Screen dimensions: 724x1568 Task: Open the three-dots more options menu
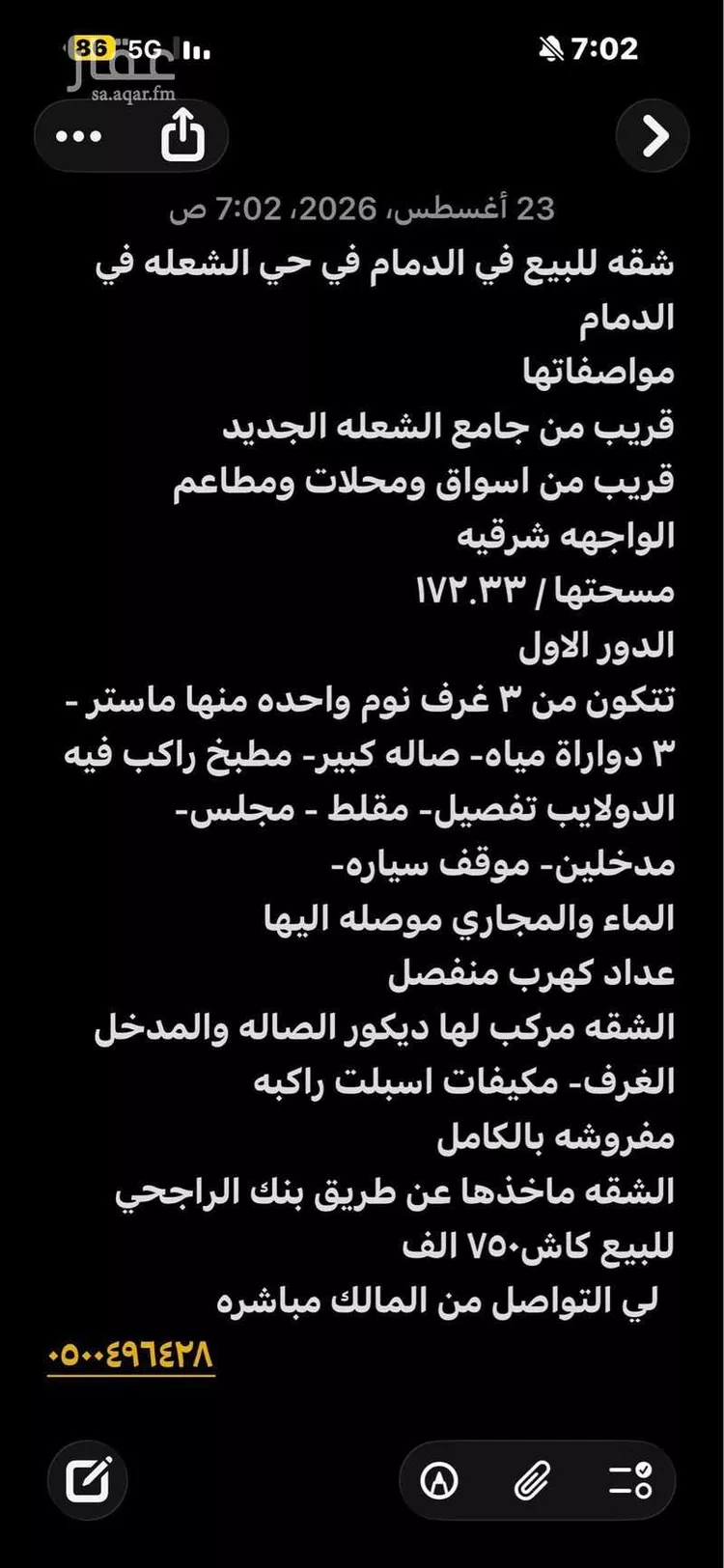[79, 136]
